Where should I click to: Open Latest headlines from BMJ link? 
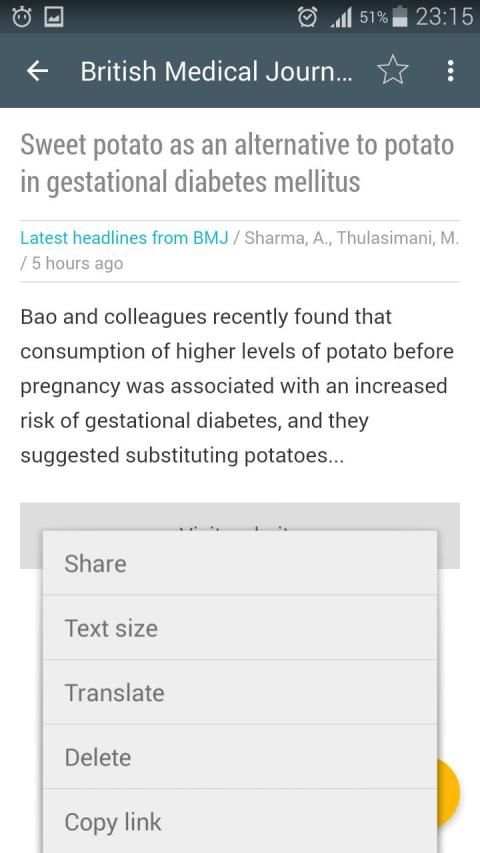124,238
